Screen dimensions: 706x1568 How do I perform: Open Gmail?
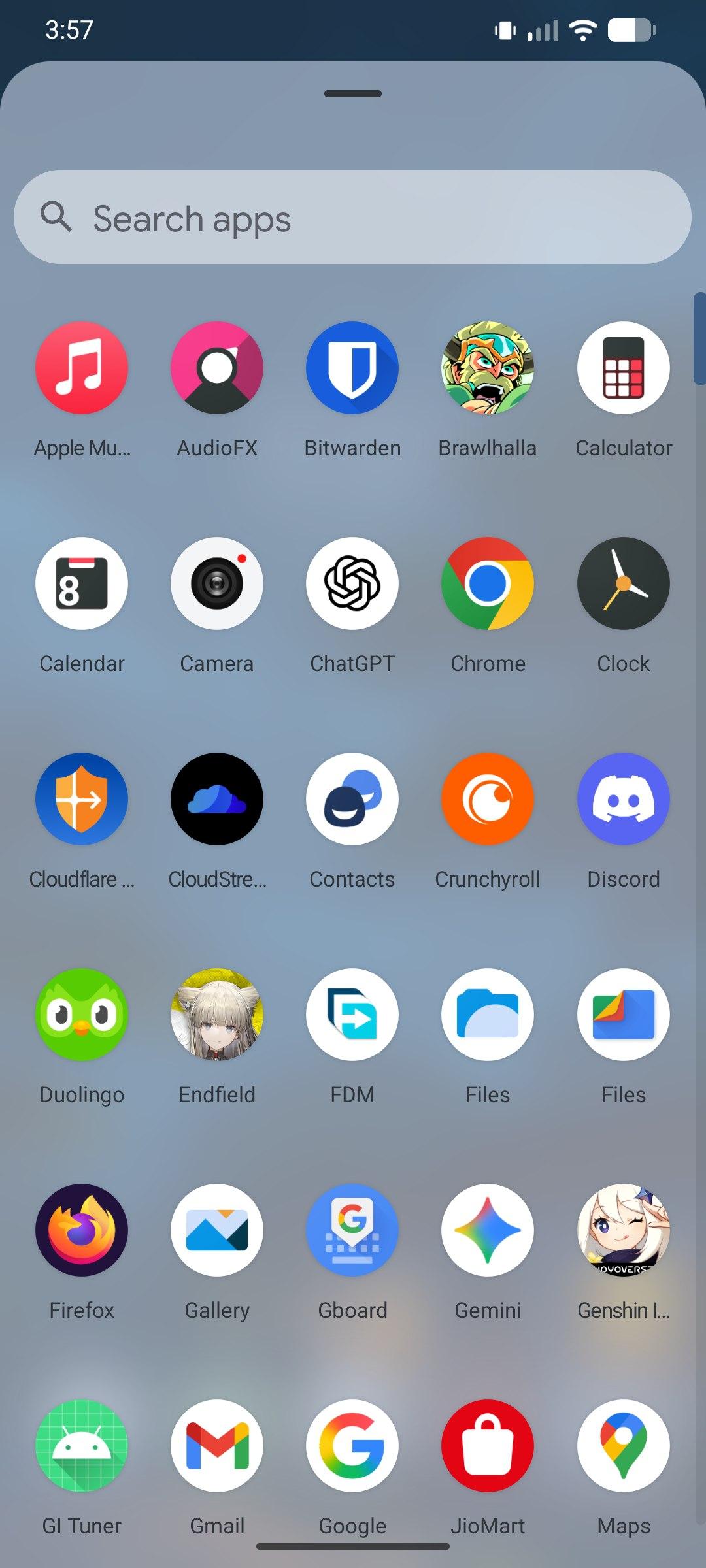(217, 1446)
